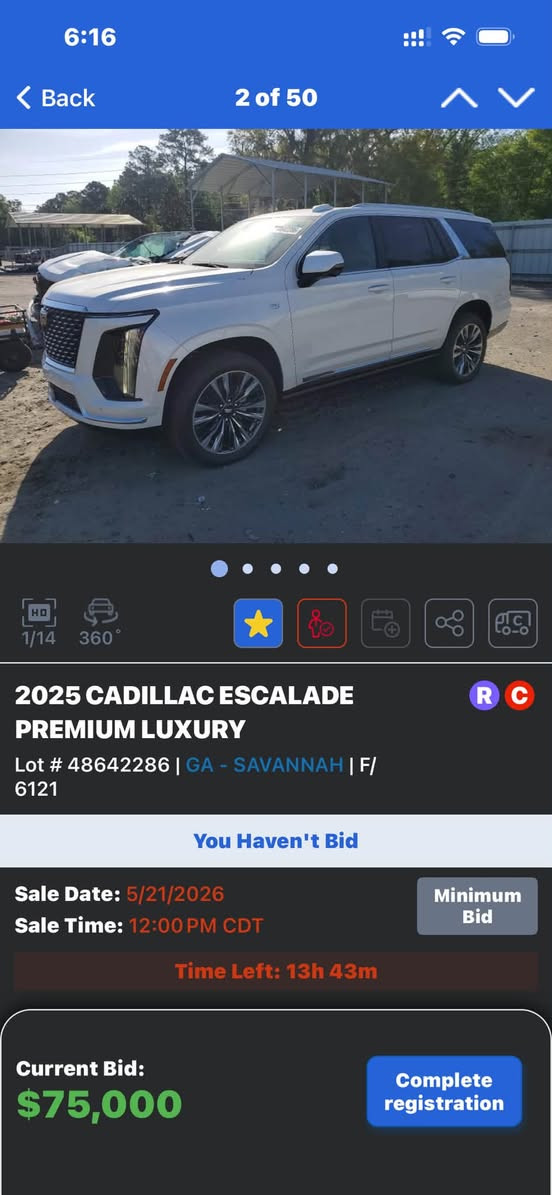552x1195 pixels.
Task: Add the sale to the calendar
Action: click(385, 623)
